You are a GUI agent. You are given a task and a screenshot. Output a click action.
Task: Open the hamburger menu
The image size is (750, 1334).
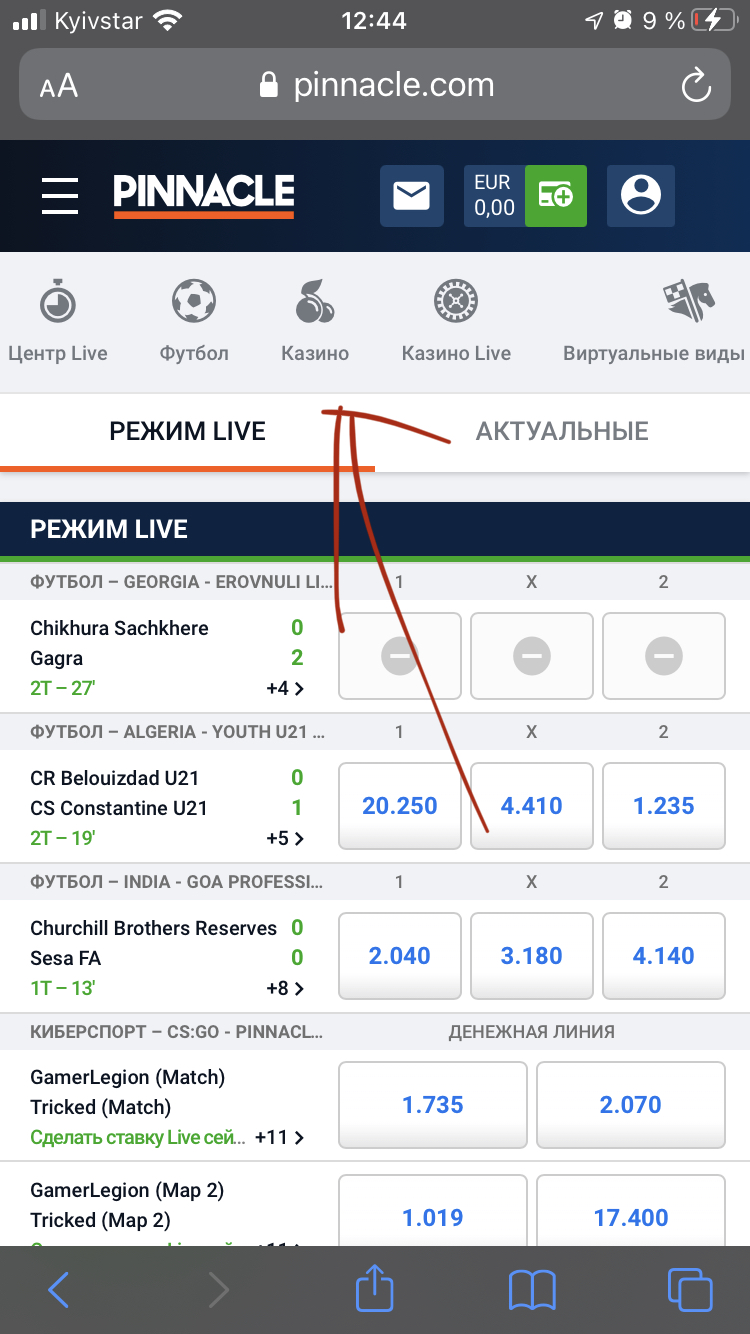[60, 195]
